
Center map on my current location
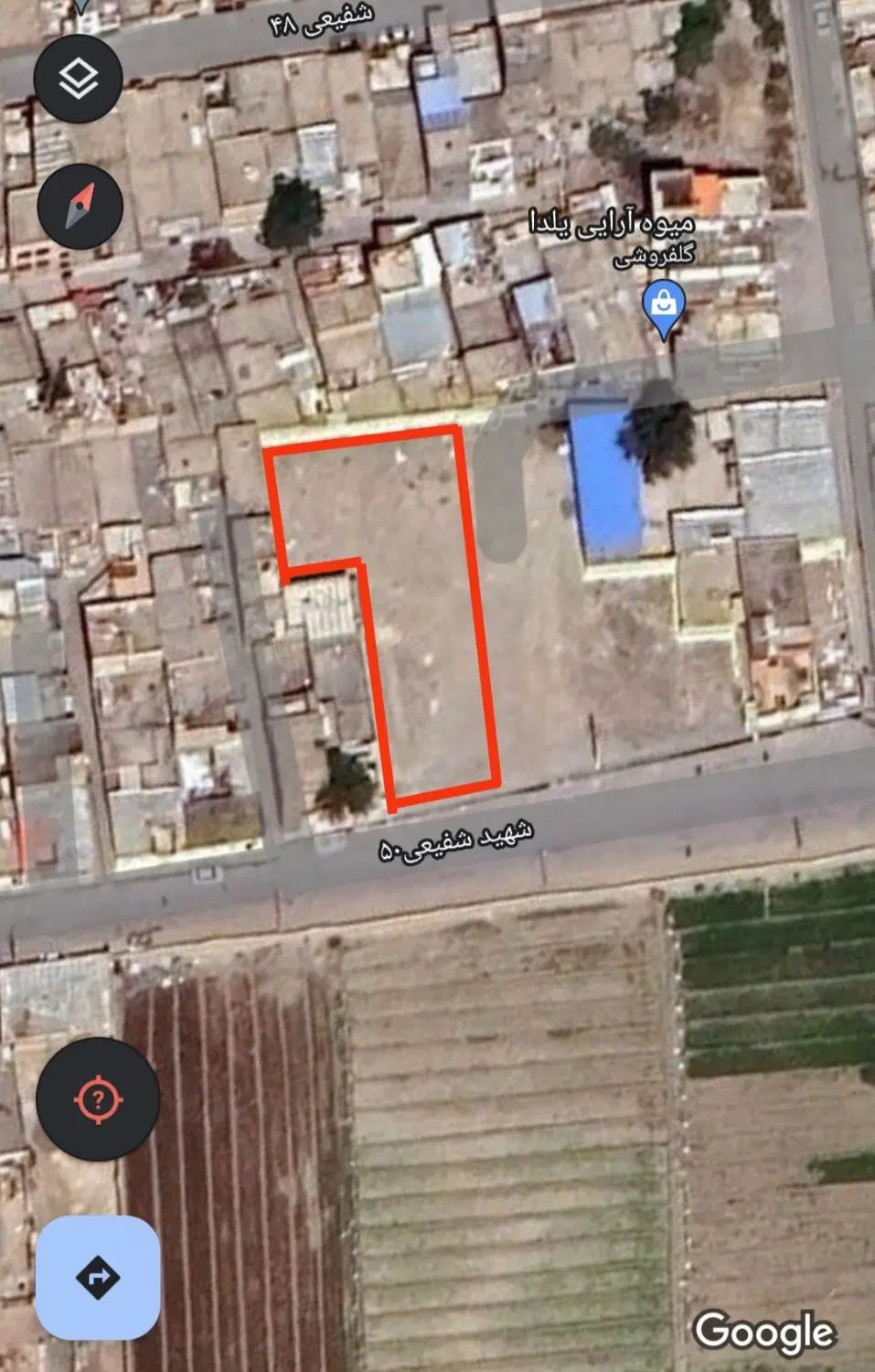[98, 1099]
